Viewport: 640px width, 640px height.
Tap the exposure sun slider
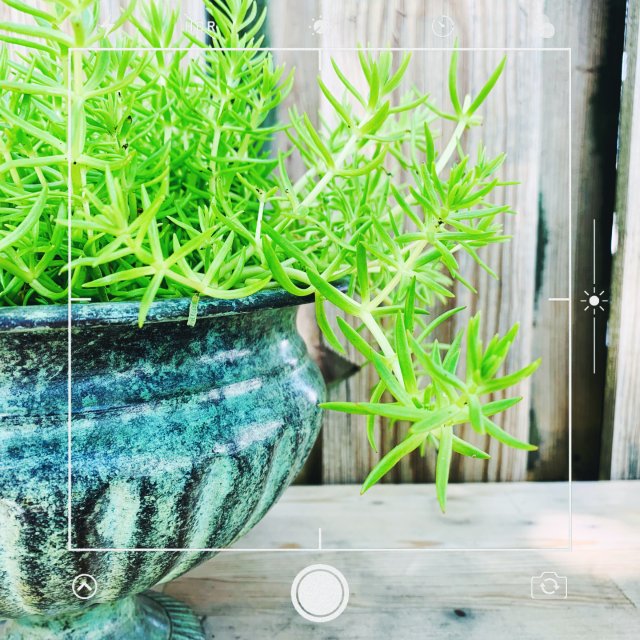point(594,300)
